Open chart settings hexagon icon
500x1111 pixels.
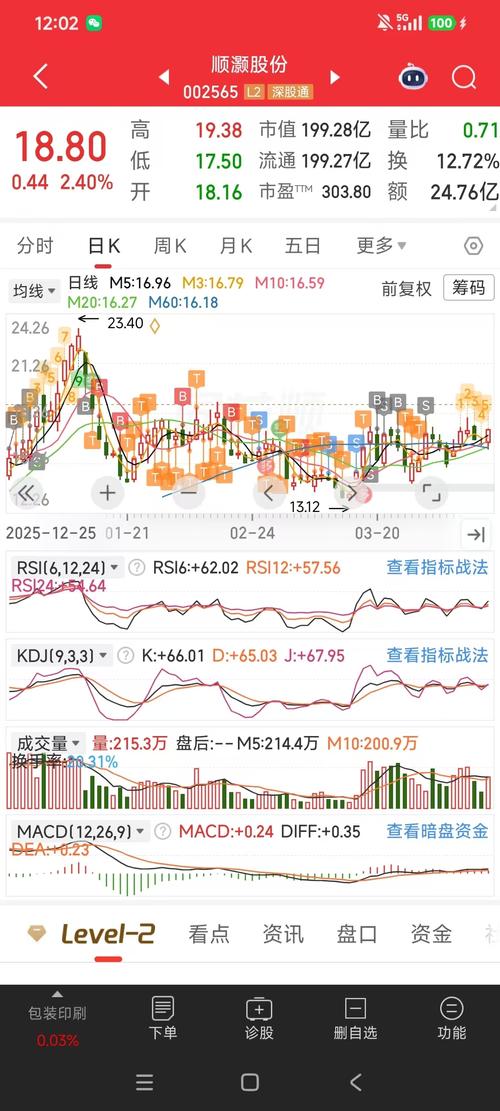tap(473, 246)
